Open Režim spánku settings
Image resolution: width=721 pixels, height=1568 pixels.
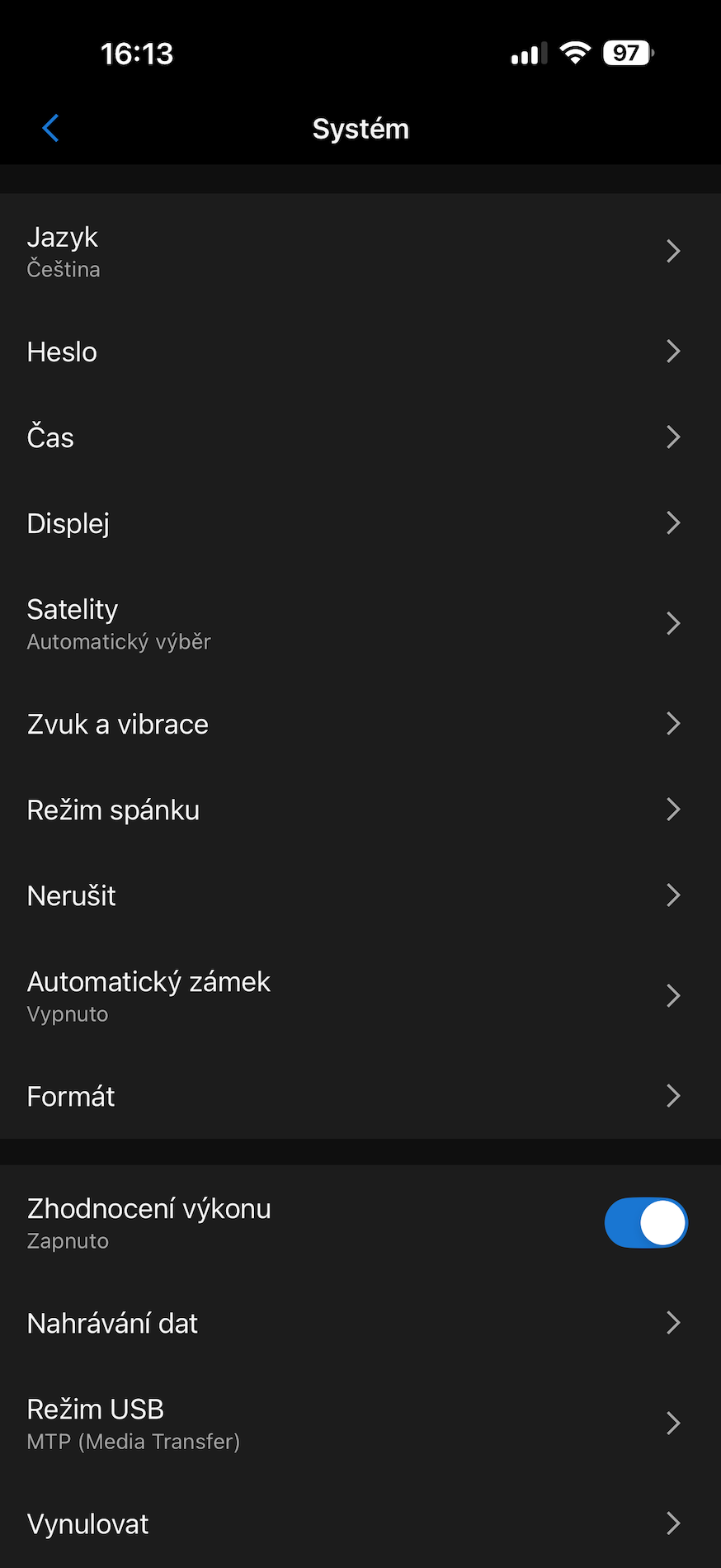(x=360, y=810)
